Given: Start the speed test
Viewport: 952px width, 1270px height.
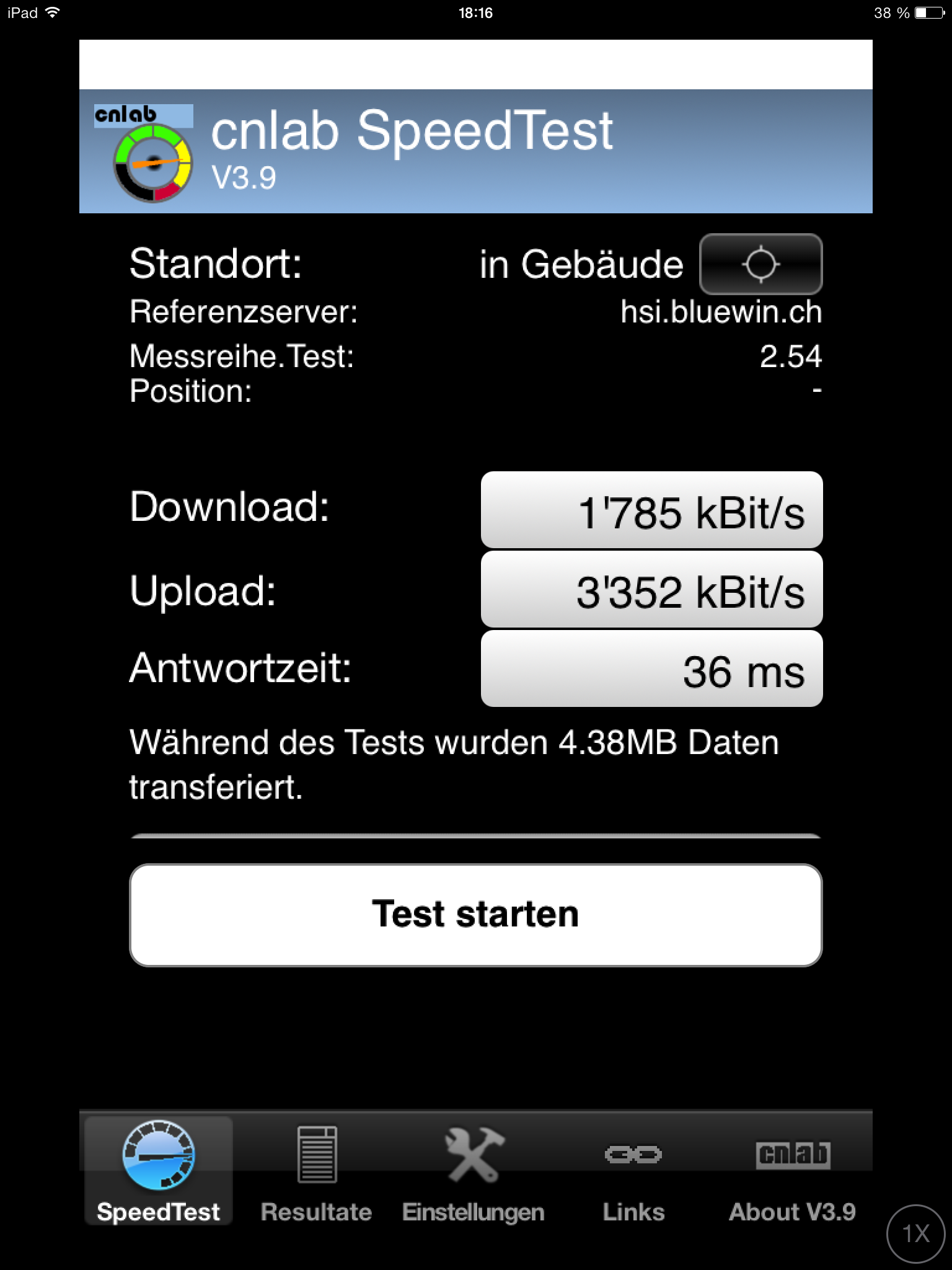Looking at the screenshot, I should [475, 915].
